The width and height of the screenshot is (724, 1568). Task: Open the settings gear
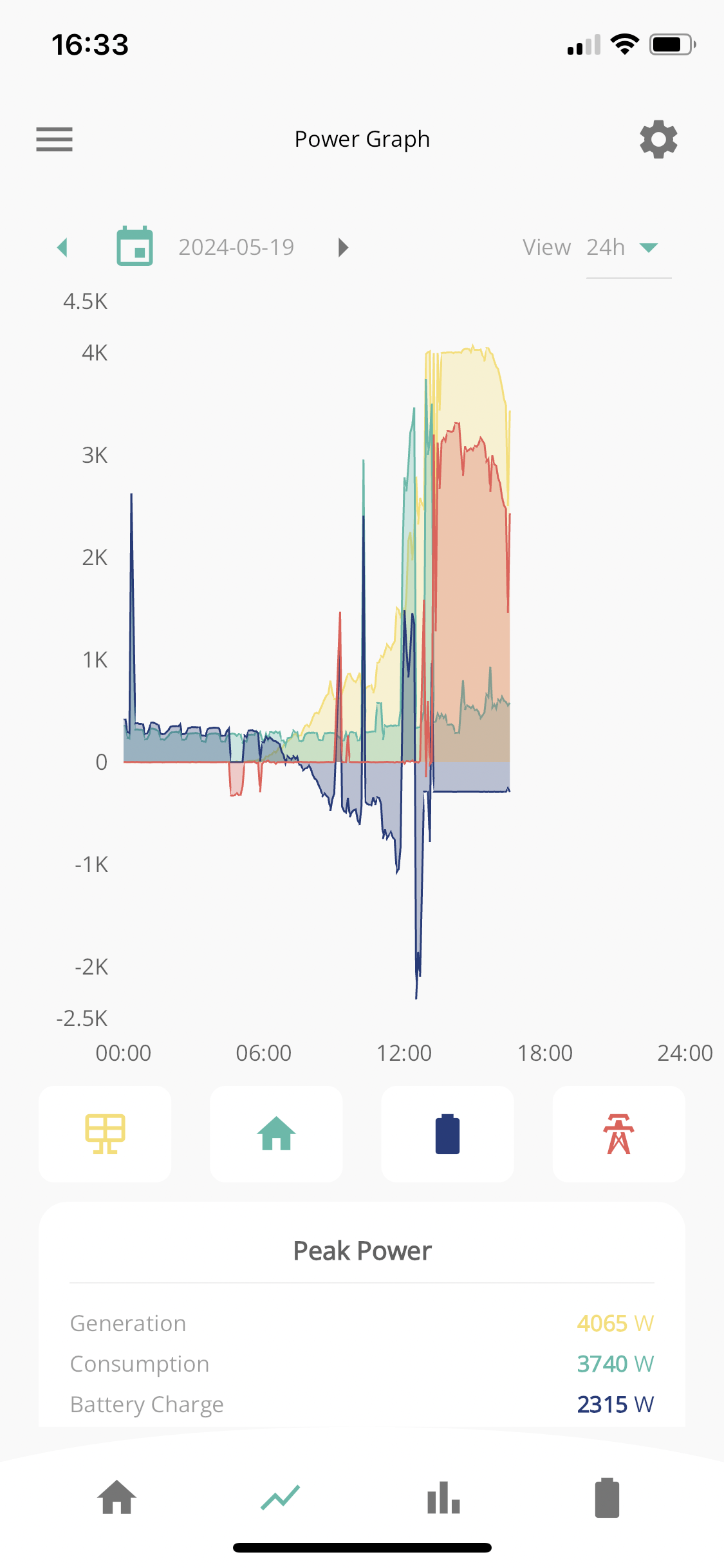point(658,139)
